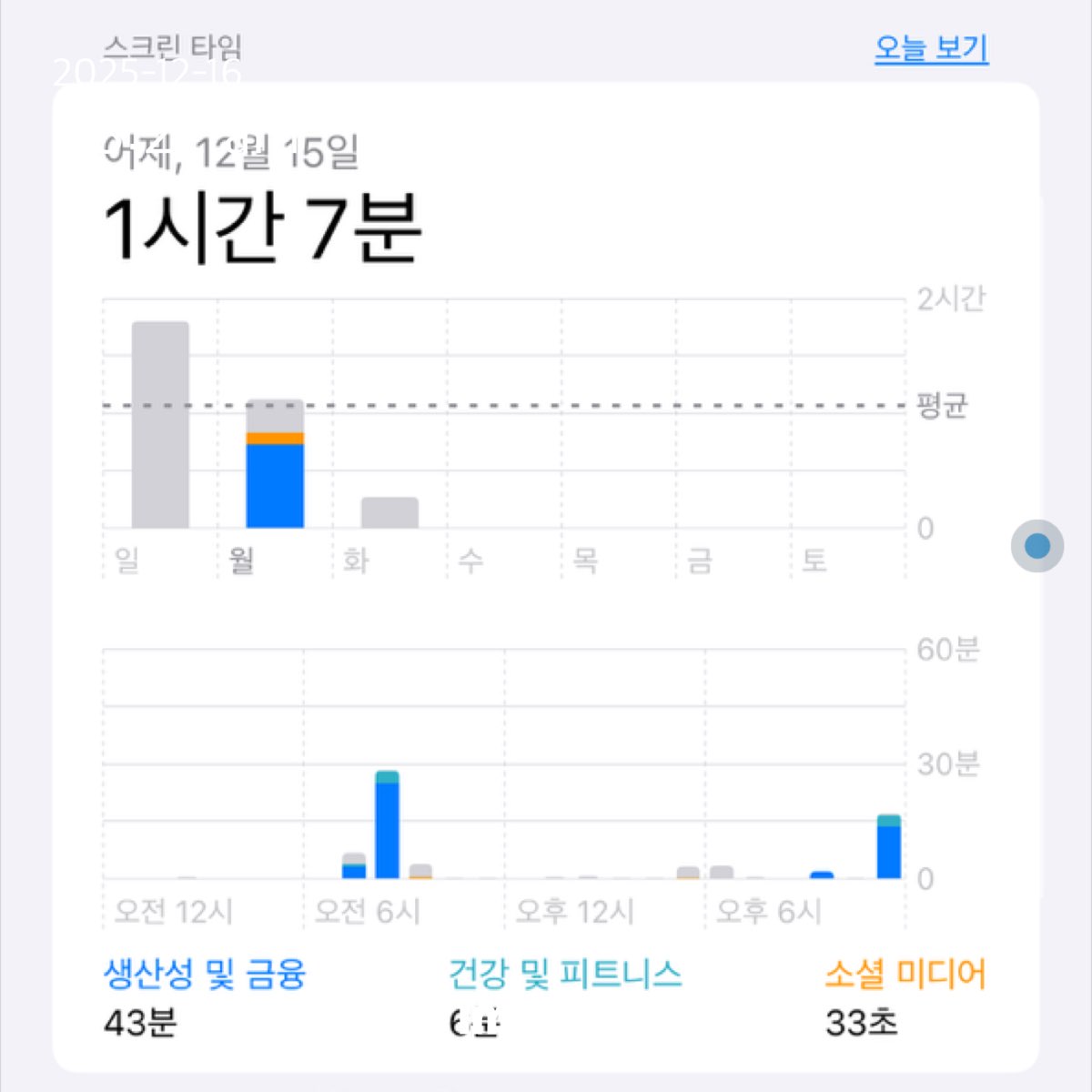Open the AssistiveTouch floating button
The width and height of the screenshot is (1092, 1092).
tap(1036, 546)
